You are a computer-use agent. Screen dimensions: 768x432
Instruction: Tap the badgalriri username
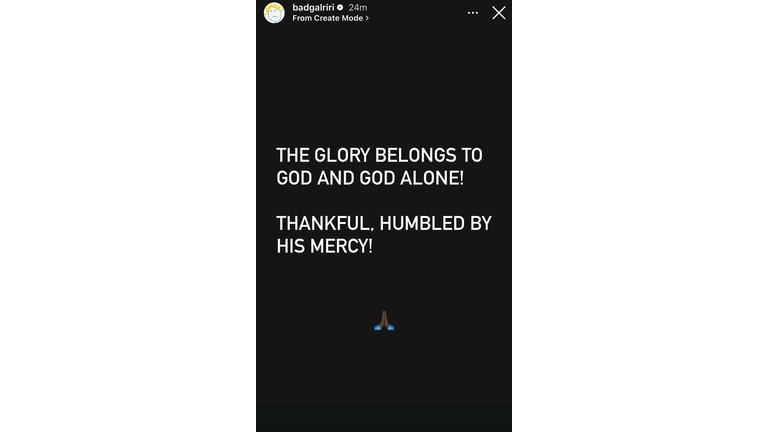311,7
